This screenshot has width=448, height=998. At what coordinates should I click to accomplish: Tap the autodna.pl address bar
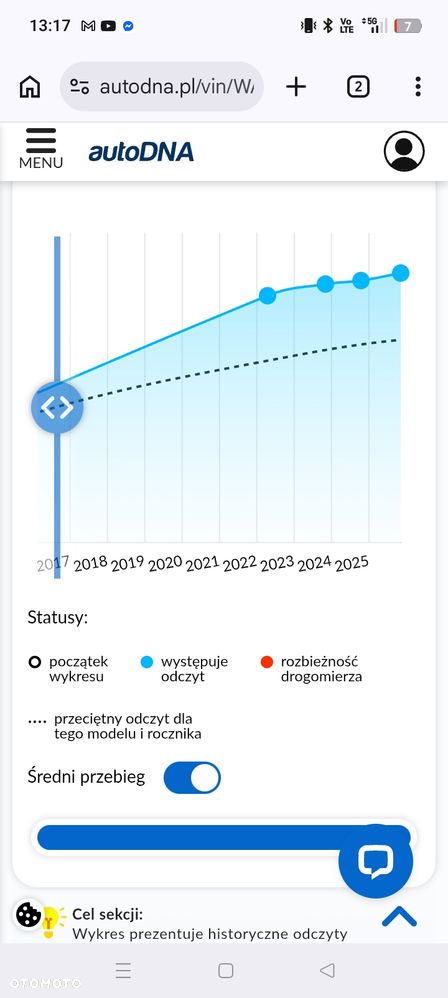point(162,87)
